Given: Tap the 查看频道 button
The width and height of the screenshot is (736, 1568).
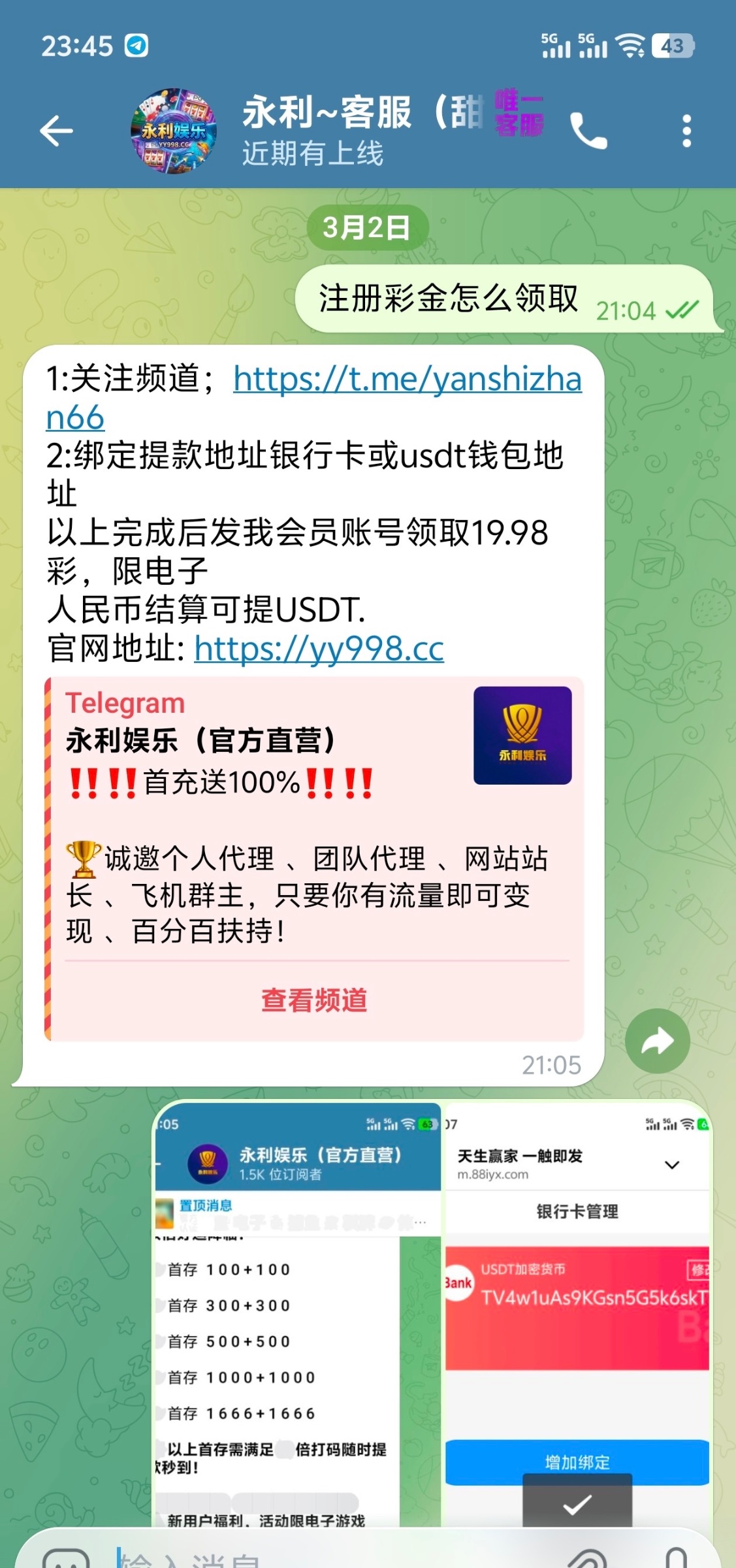Looking at the screenshot, I should 314,1000.
